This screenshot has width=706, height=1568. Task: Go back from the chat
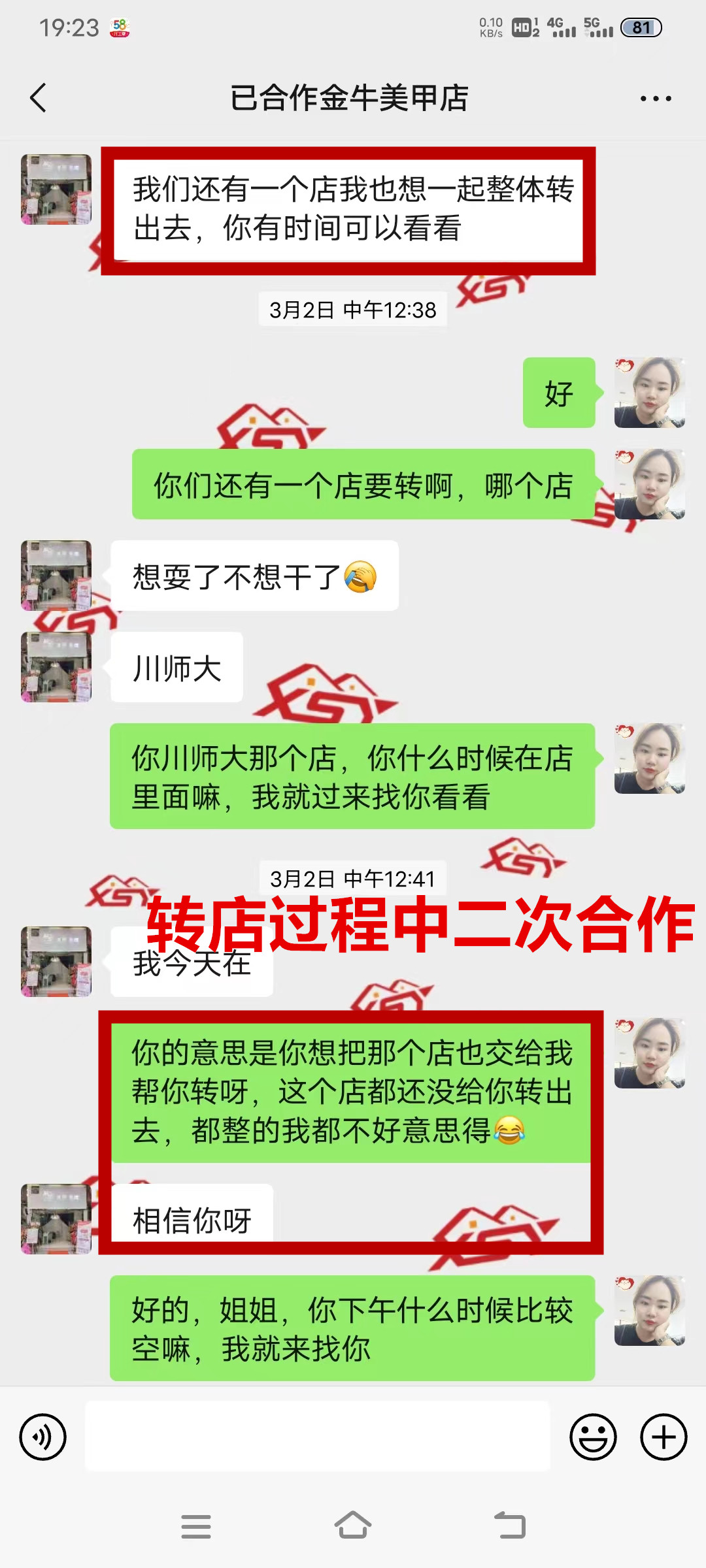tap(38, 98)
